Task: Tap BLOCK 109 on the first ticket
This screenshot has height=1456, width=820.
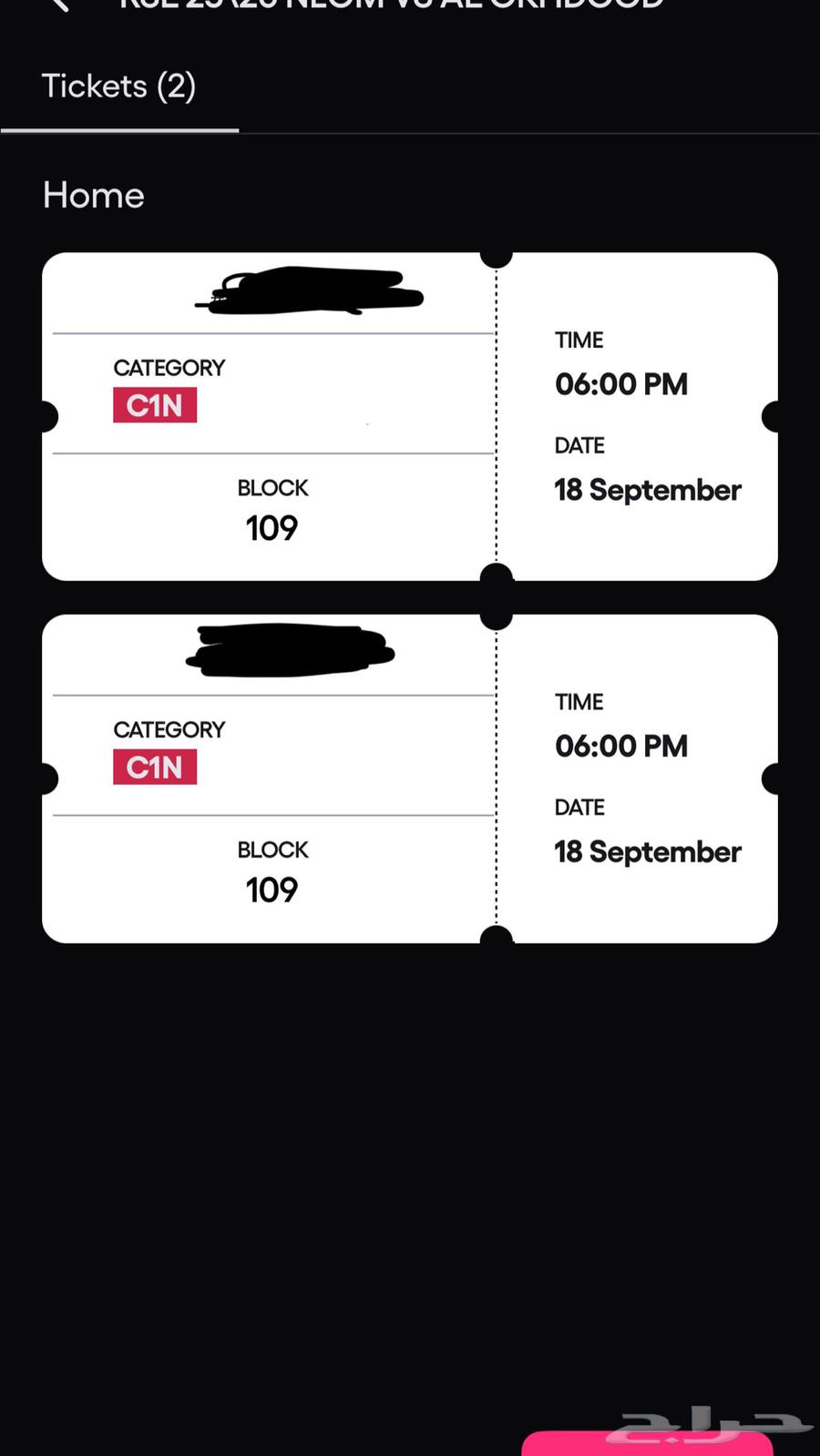Action: (x=272, y=510)
